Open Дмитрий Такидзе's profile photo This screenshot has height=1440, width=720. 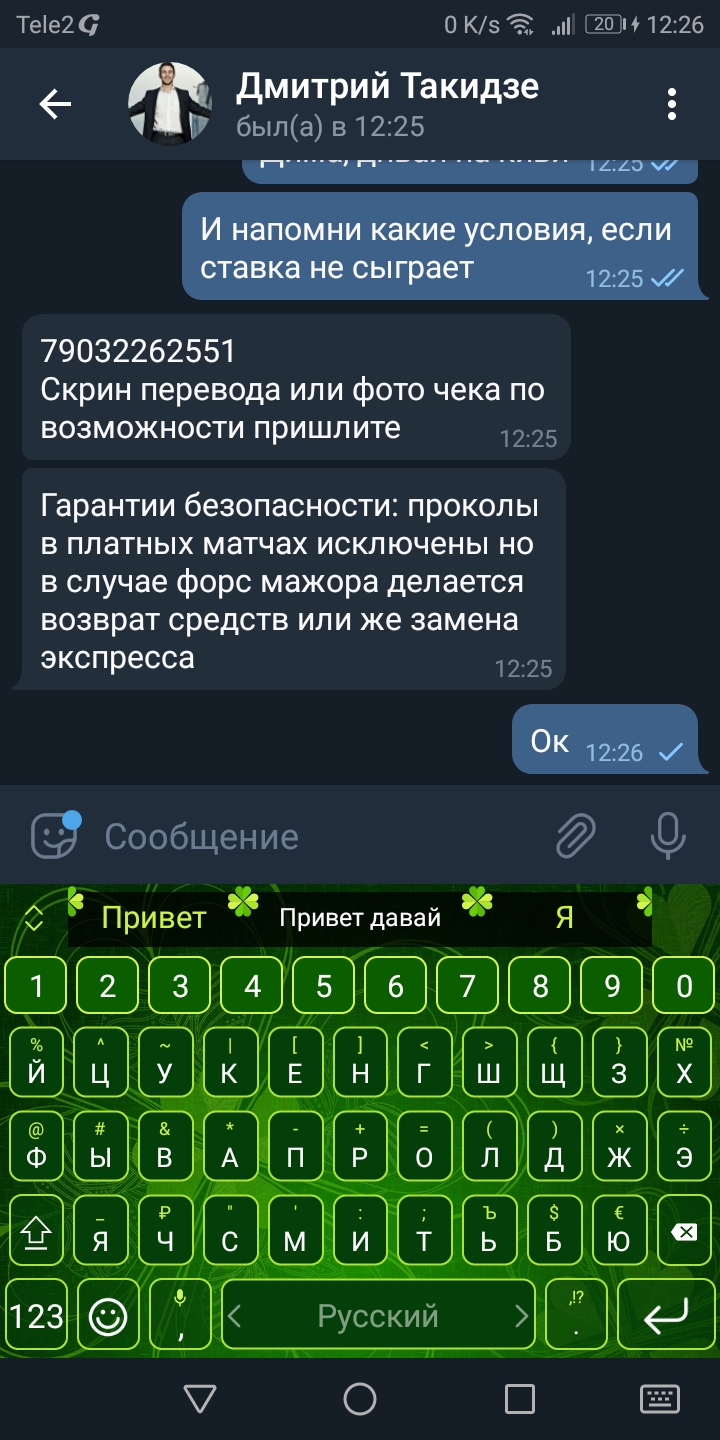pyautogui.click(x=170, y=104)
